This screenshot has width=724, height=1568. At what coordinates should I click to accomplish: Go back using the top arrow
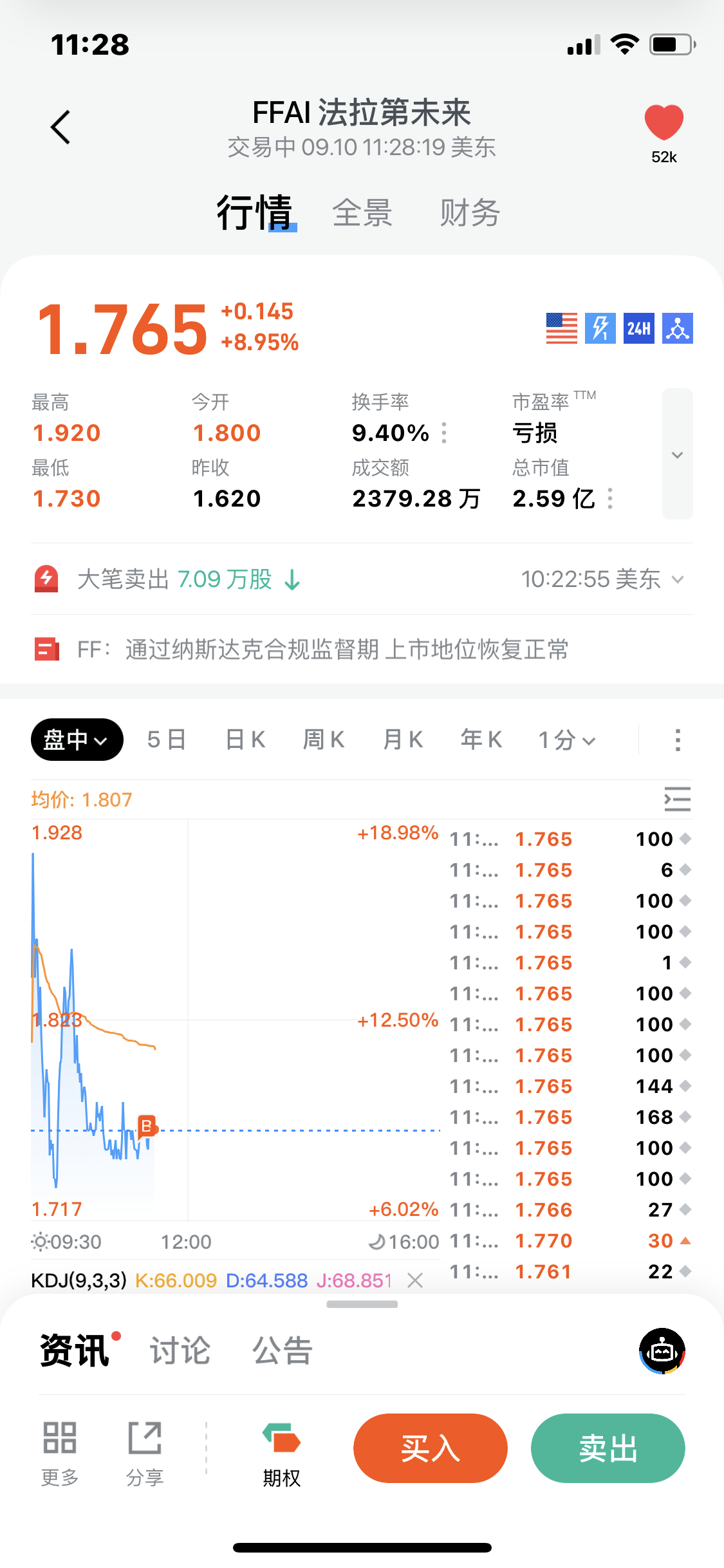pyautogui.click(x=60, y=127)
